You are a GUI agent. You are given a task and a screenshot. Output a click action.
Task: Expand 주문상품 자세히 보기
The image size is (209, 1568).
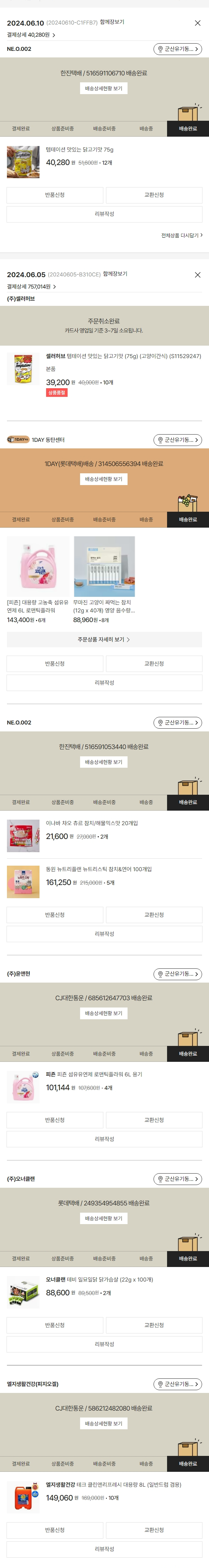click(104, 640)
